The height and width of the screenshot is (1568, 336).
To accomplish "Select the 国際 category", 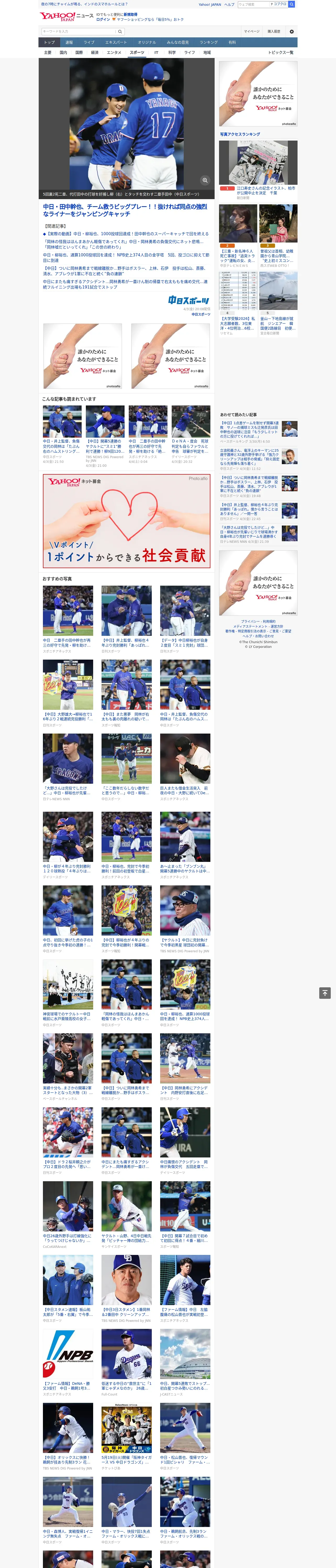I will pyautogui.click(x=79, y=52).
